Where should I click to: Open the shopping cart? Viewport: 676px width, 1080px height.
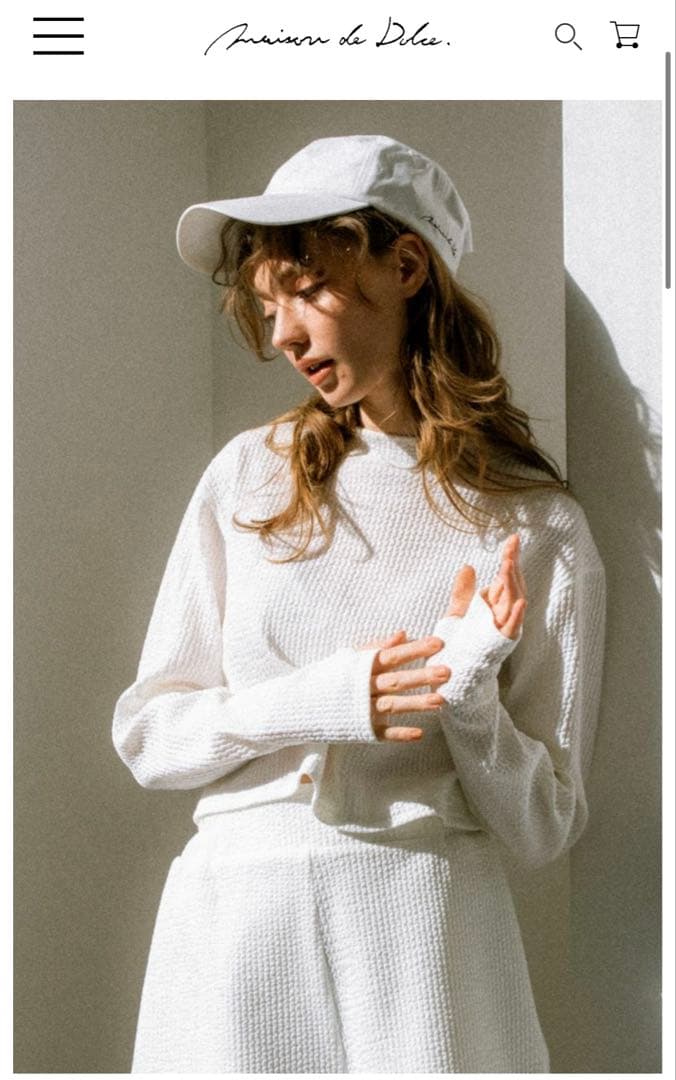[625, 35]
